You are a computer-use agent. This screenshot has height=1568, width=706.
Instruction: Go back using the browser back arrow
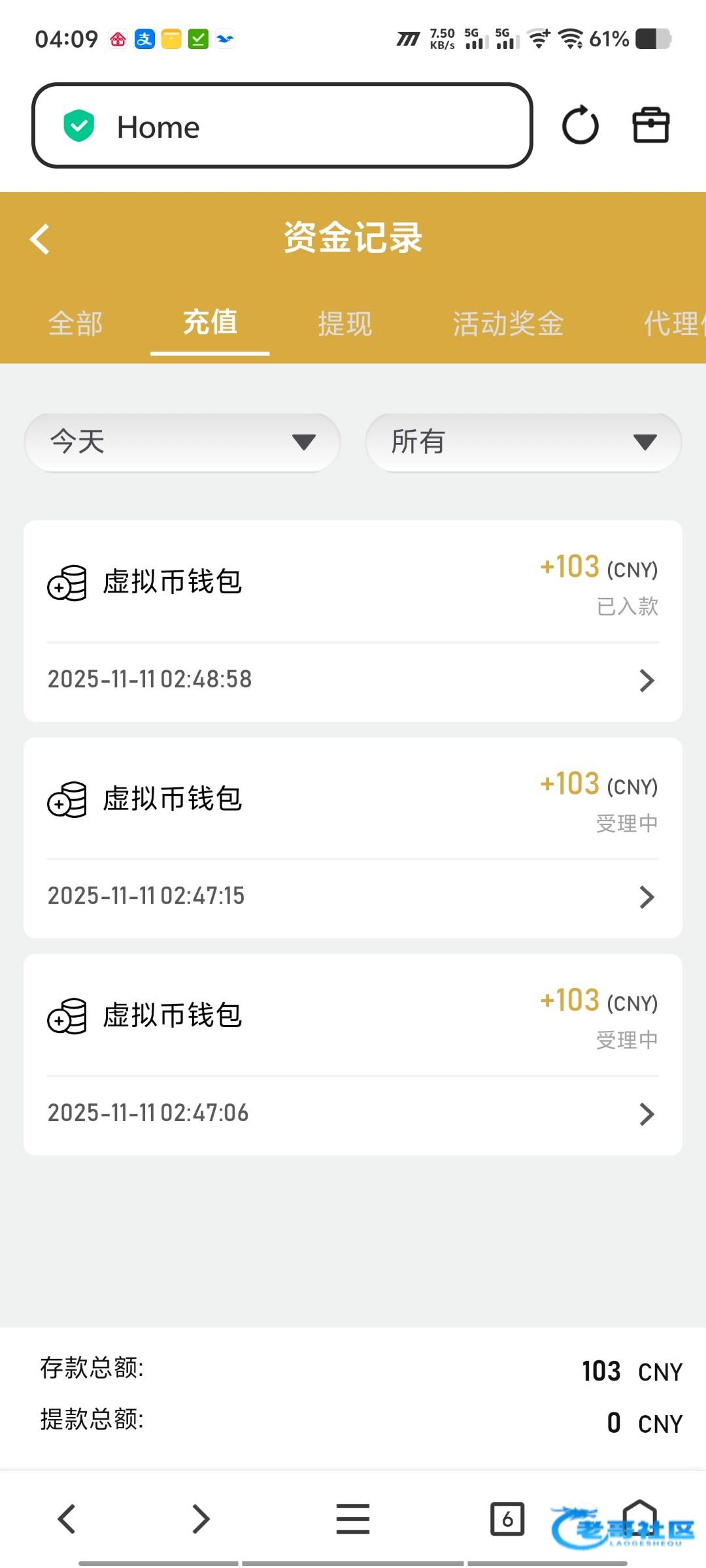click(x=67, y=1519)
